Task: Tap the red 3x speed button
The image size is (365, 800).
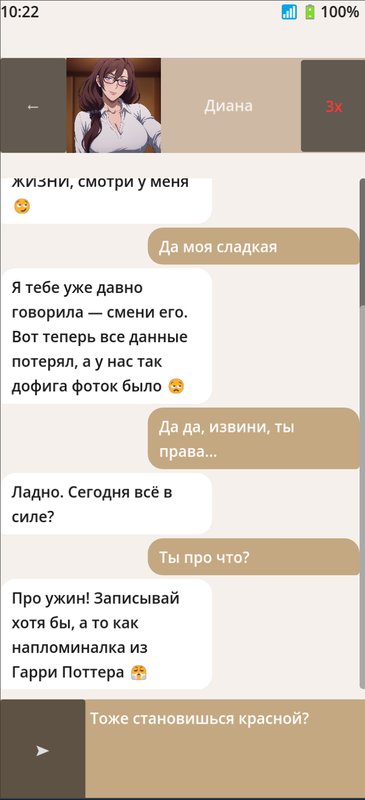Action: pos(333,106)
